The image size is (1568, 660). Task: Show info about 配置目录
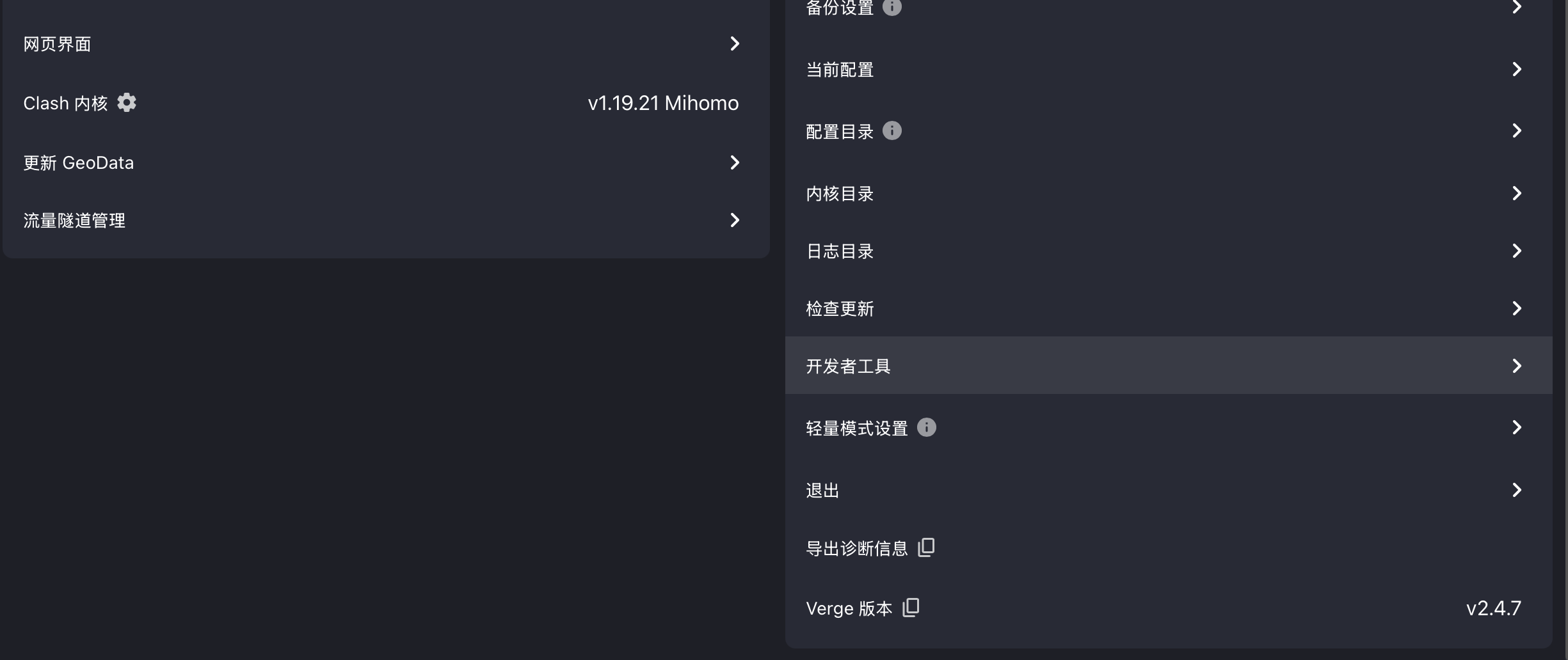892,130
